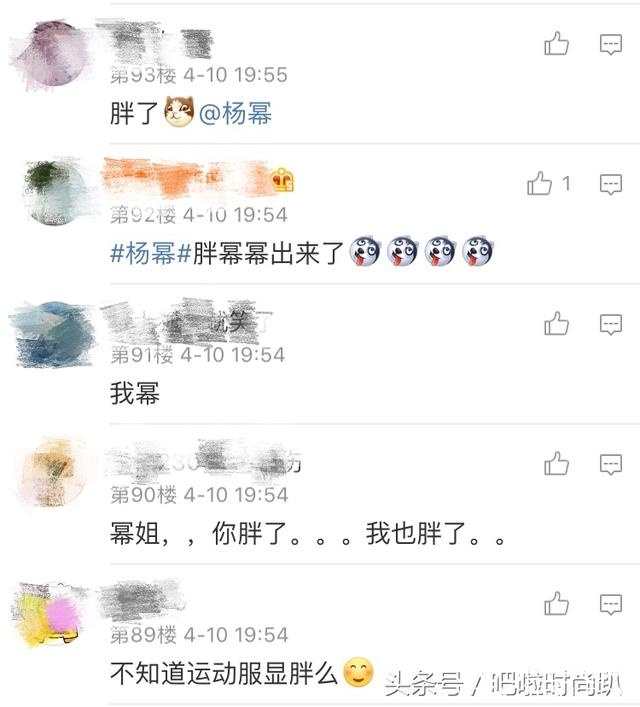Reply to the 第90楼 comment
The image size is (640, 707).
coord(611,464)
